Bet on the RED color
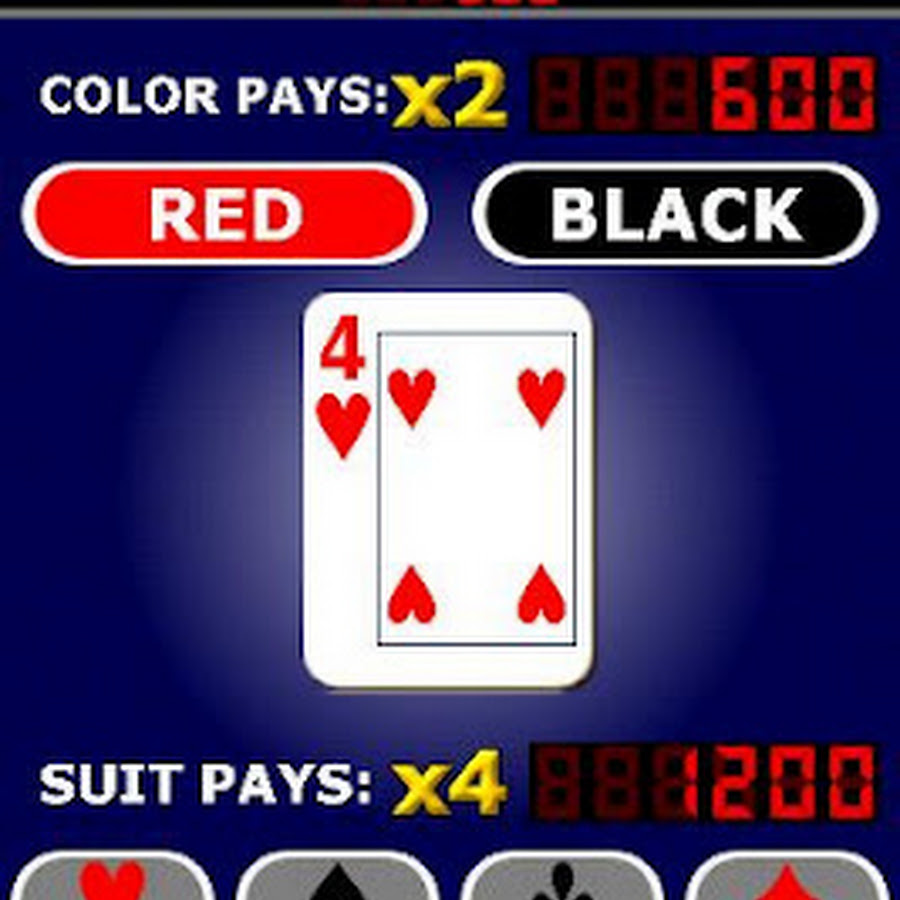This screenshot has width=900, height=900. 225,214
